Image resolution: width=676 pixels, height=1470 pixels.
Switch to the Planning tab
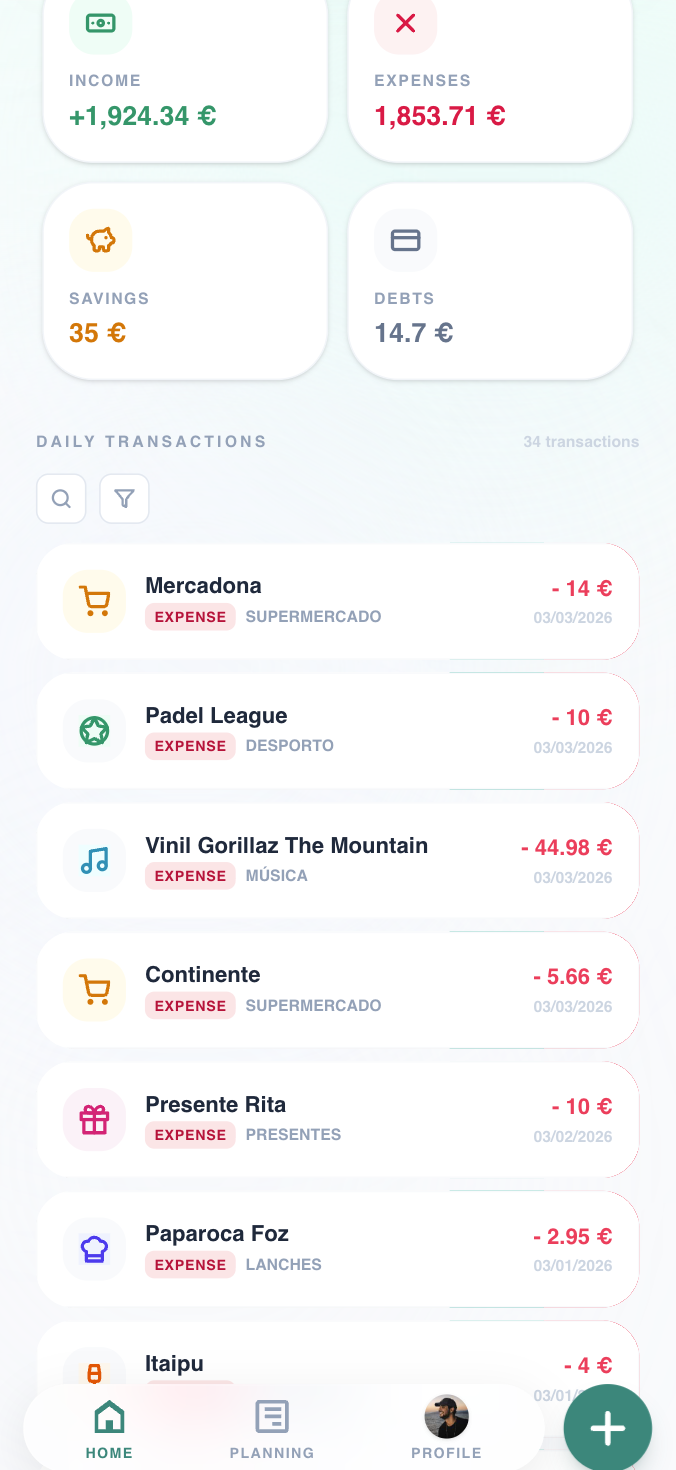(272, 1428)
